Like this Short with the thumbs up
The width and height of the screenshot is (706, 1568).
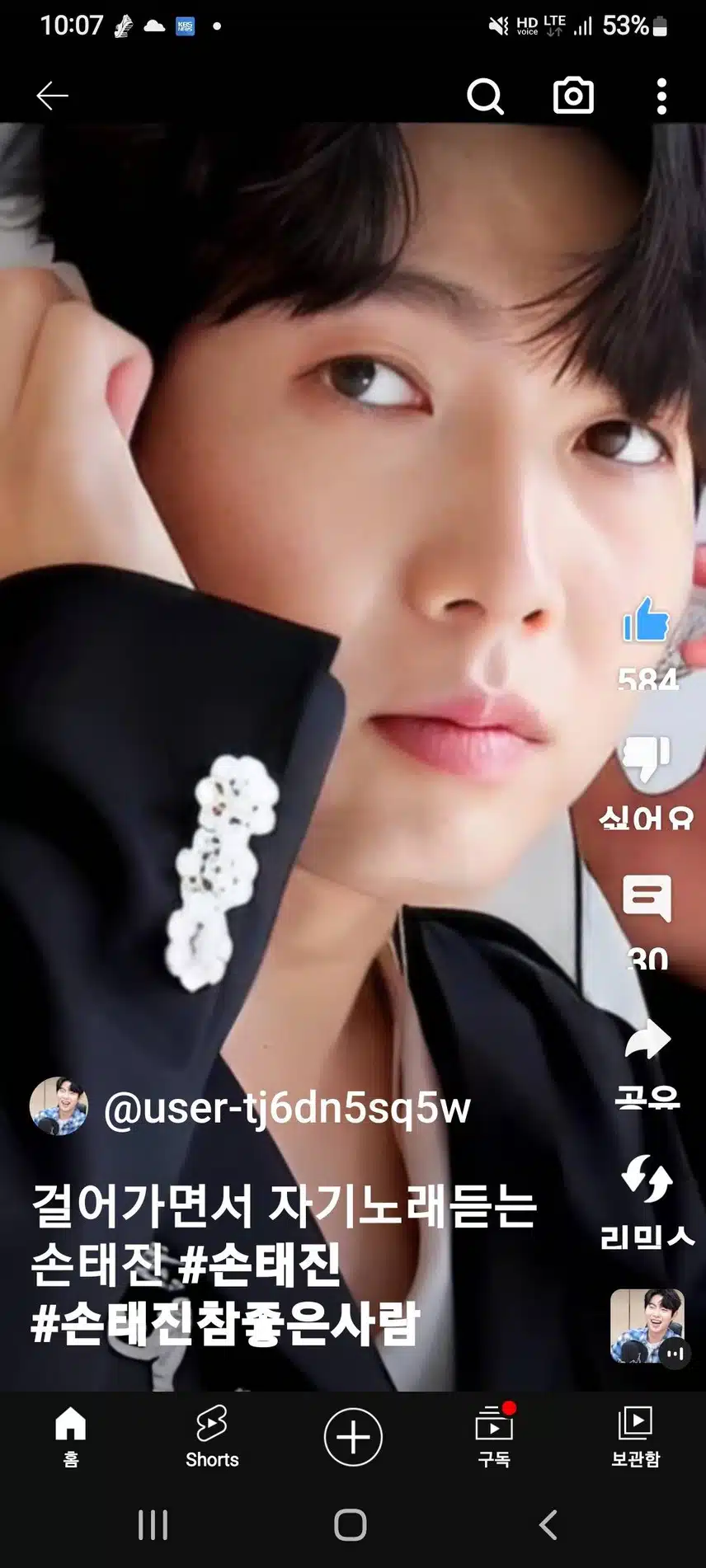646,621
